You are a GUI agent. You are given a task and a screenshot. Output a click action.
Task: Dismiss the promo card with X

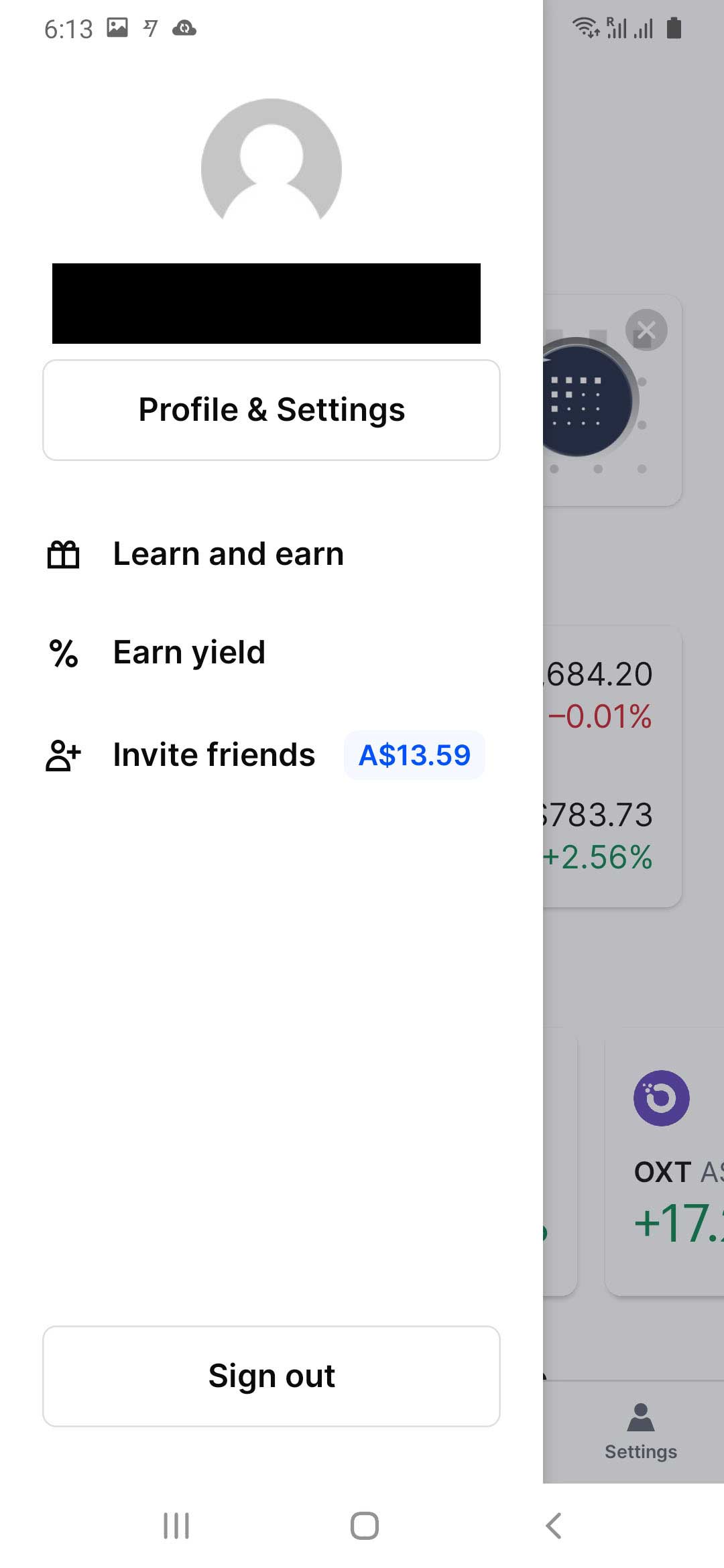click(646, 330)
